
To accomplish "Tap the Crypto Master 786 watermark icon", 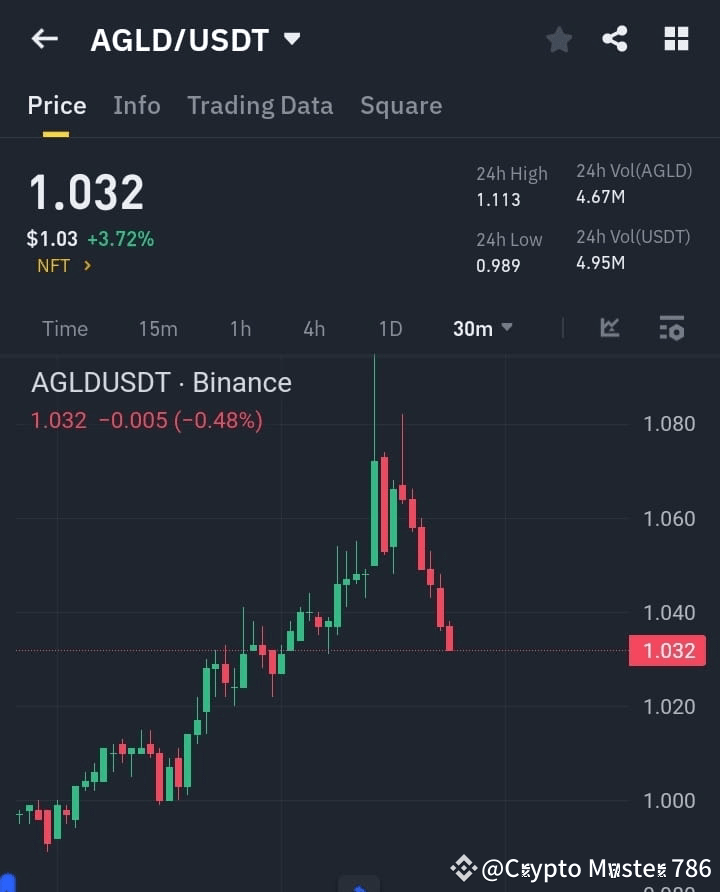I will (463, 868).
